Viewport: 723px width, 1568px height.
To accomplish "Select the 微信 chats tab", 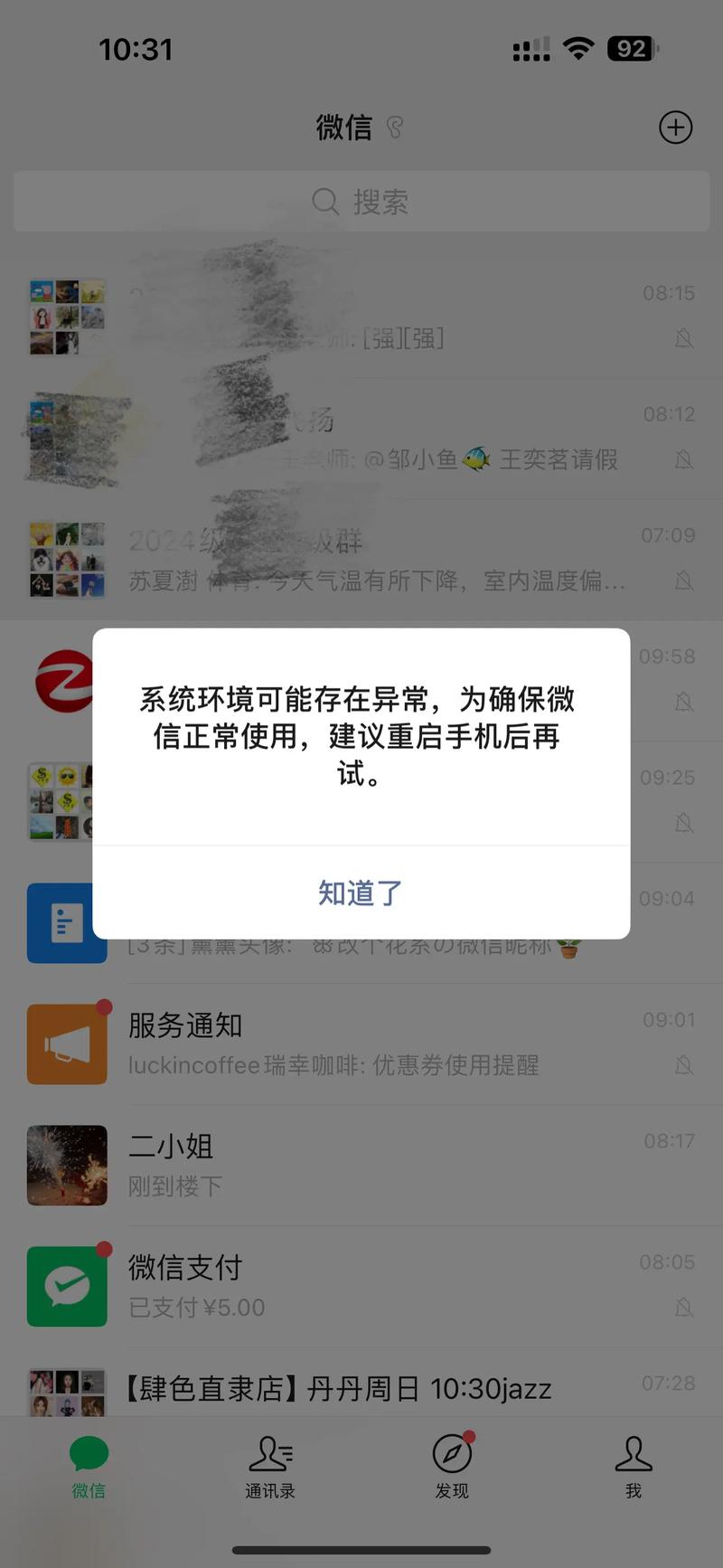I will click(89, 1467).
